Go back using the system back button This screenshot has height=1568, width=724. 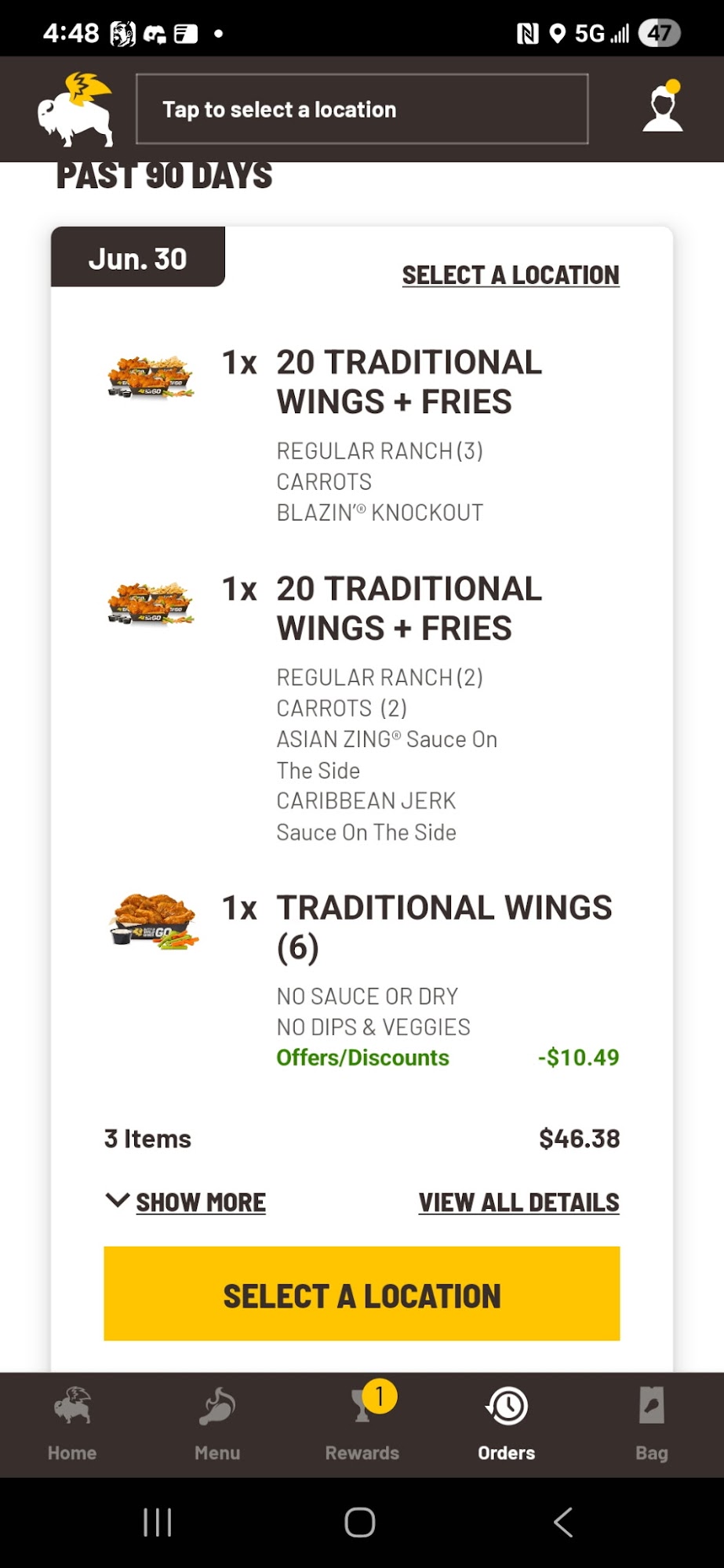click(x=563, y=1523)
